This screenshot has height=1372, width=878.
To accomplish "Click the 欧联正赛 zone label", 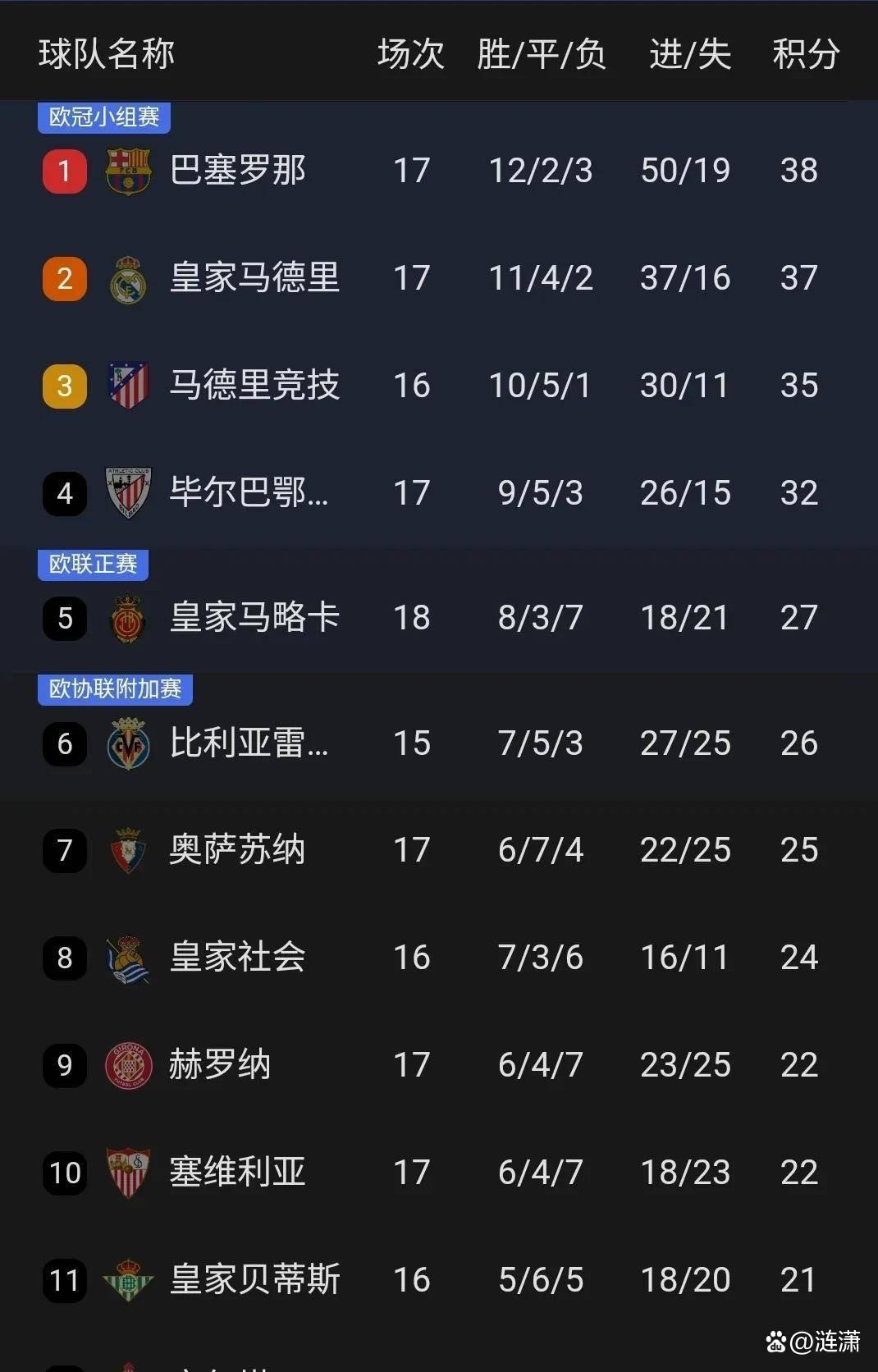I will [92, 565].
